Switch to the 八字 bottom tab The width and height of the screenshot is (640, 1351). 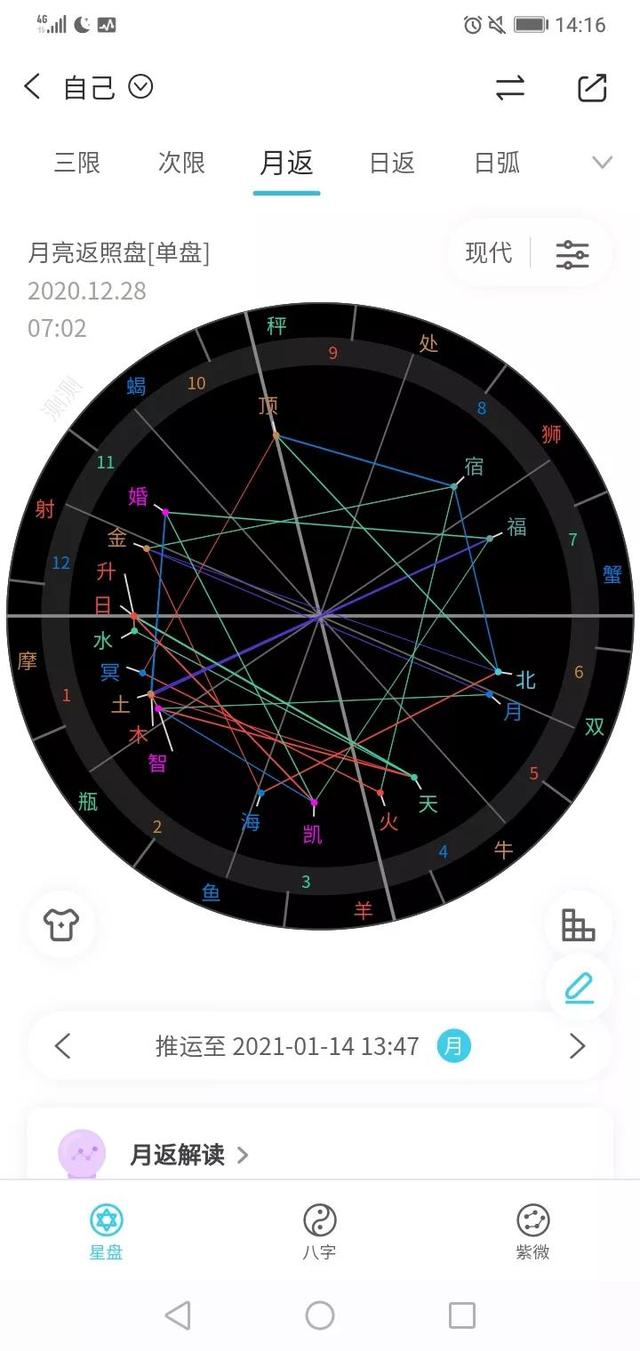(x=320, y=1231)
